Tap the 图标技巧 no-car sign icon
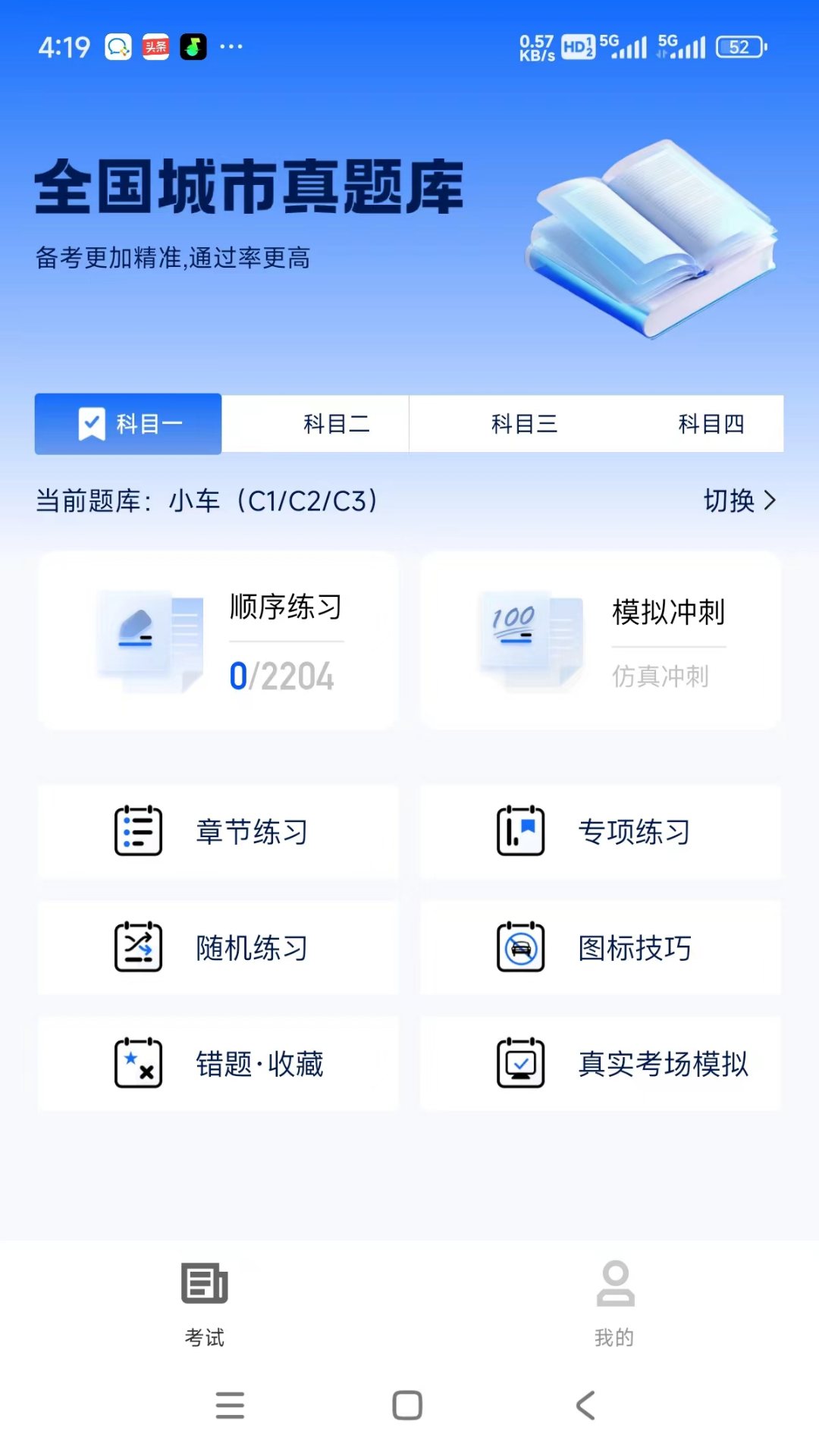This screenshot has width=819, height=1456. click(x=519, y=948)
